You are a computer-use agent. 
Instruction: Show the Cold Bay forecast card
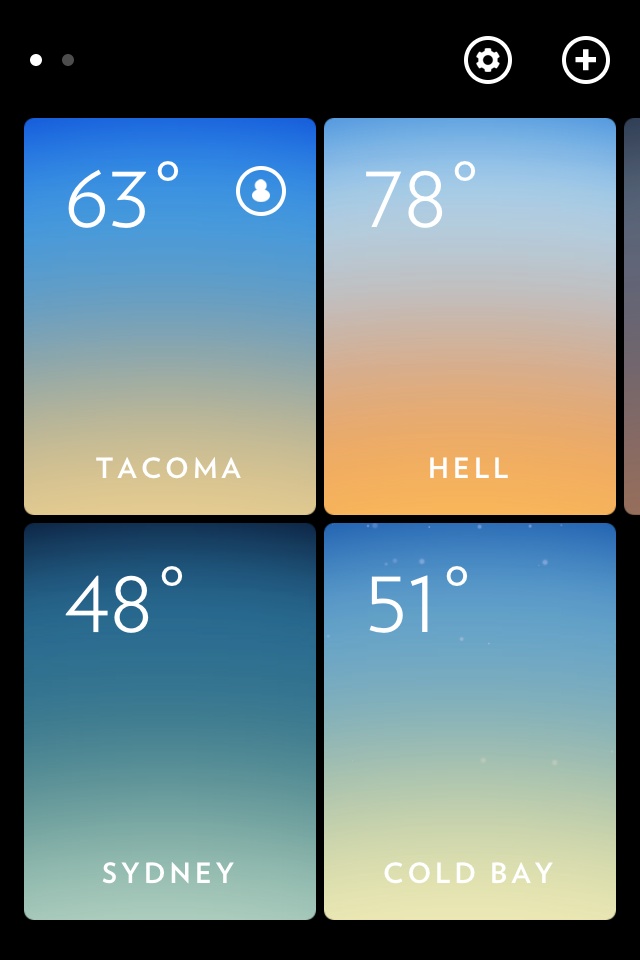470,721
